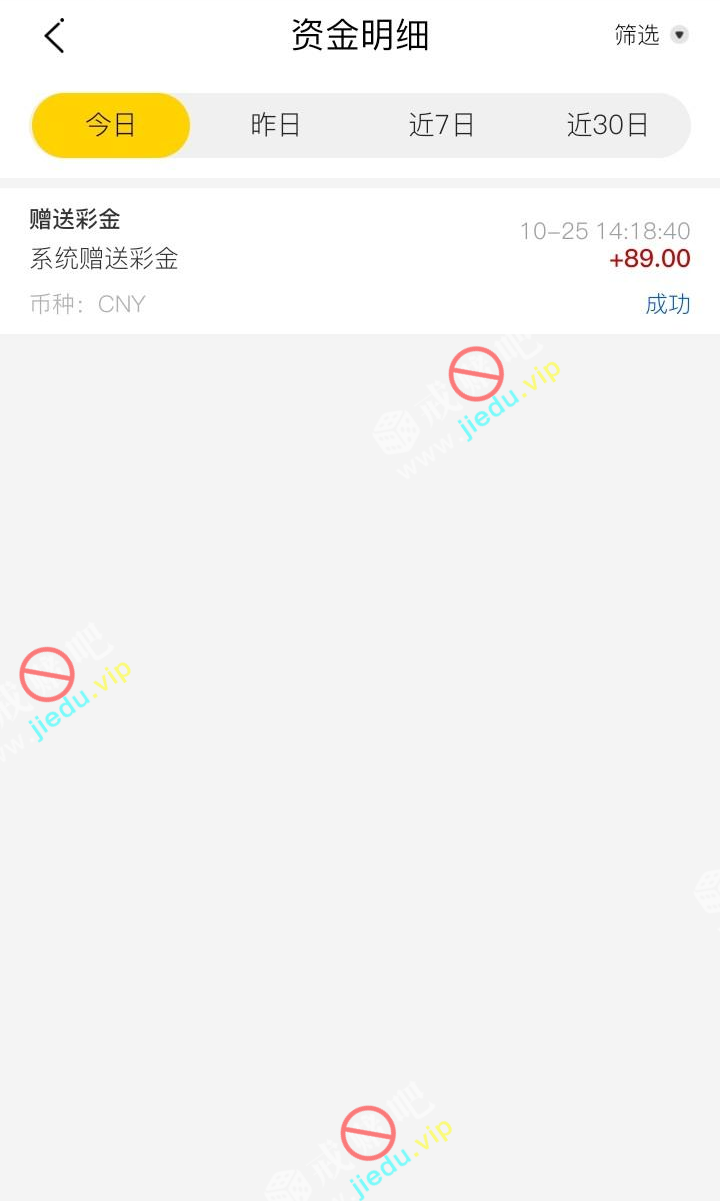Open the 赠送彩金 transaction record
Image resolution: width=720 pixels, height=1201 pixels.
point(360,261)
